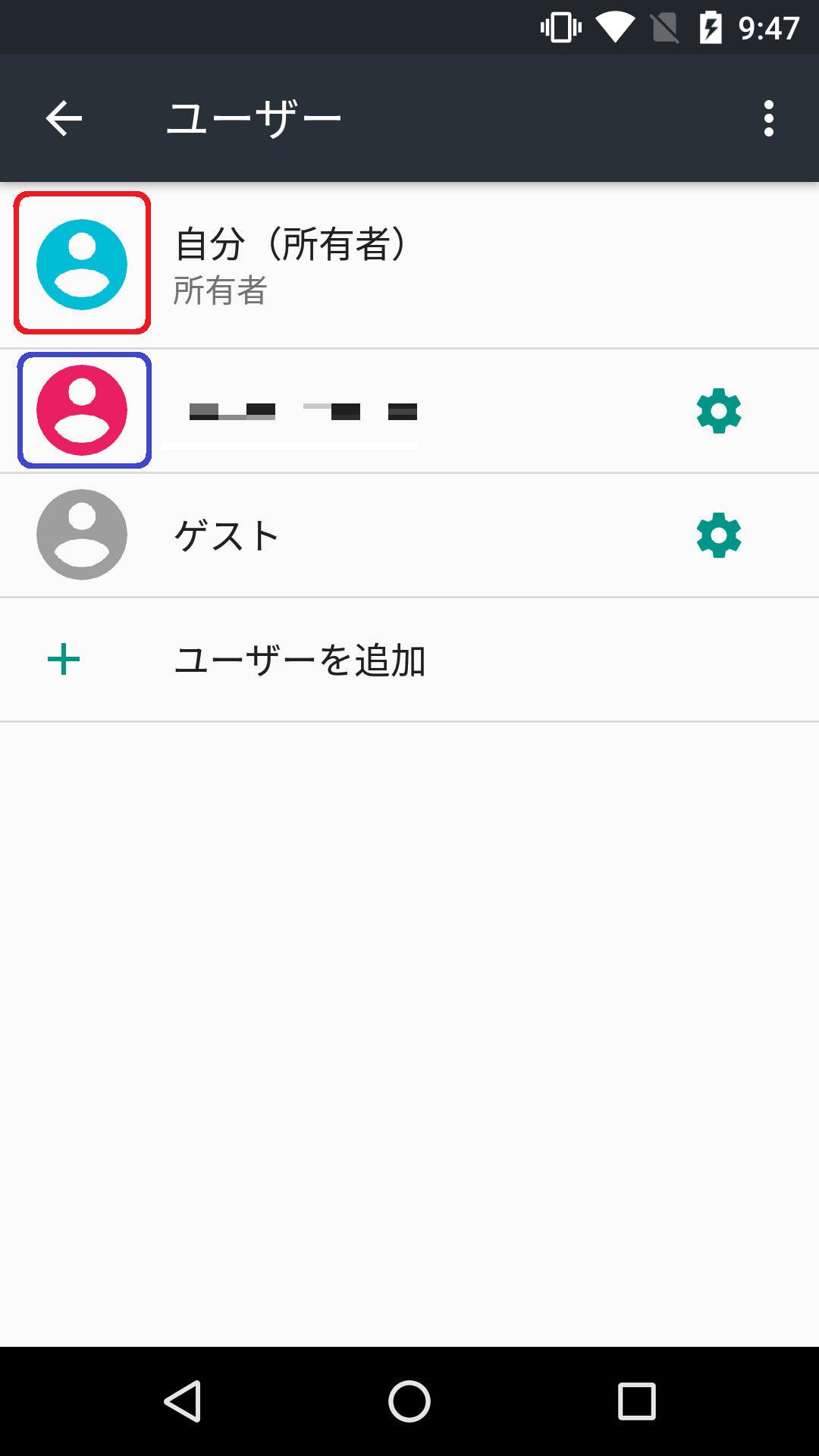Go back using the toolbar arrow

(64, 118)
